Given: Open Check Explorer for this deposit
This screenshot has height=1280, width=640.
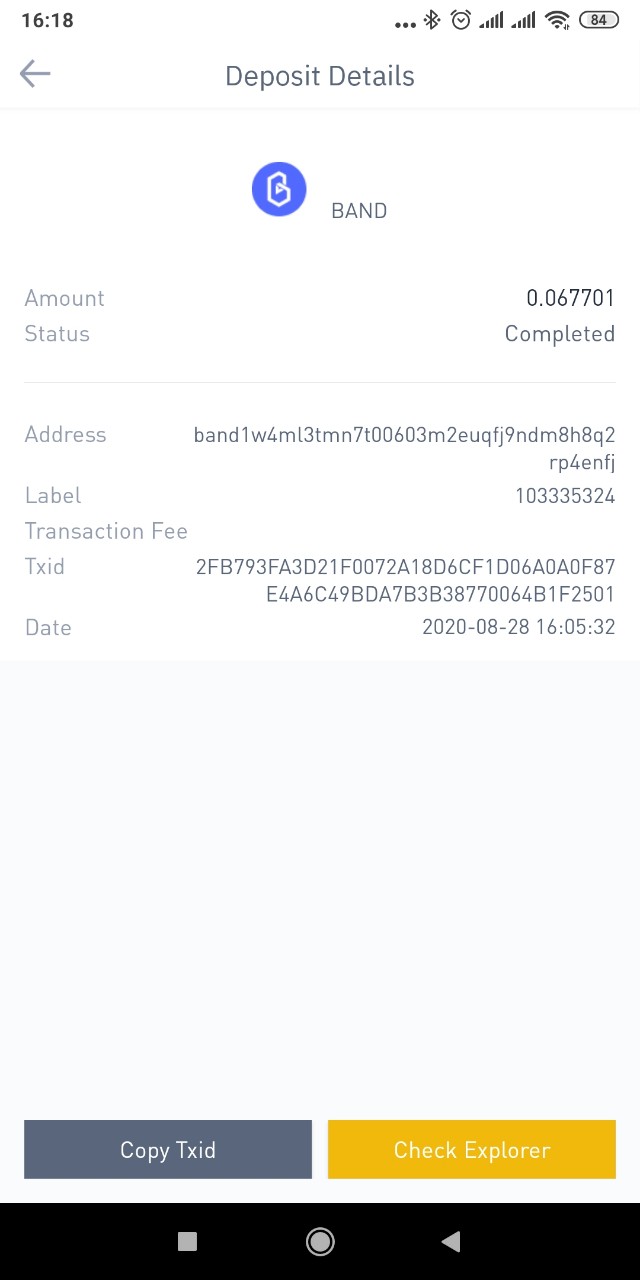Looking at the screenshot, I should pyautogui.click(x=472, y=1150).
